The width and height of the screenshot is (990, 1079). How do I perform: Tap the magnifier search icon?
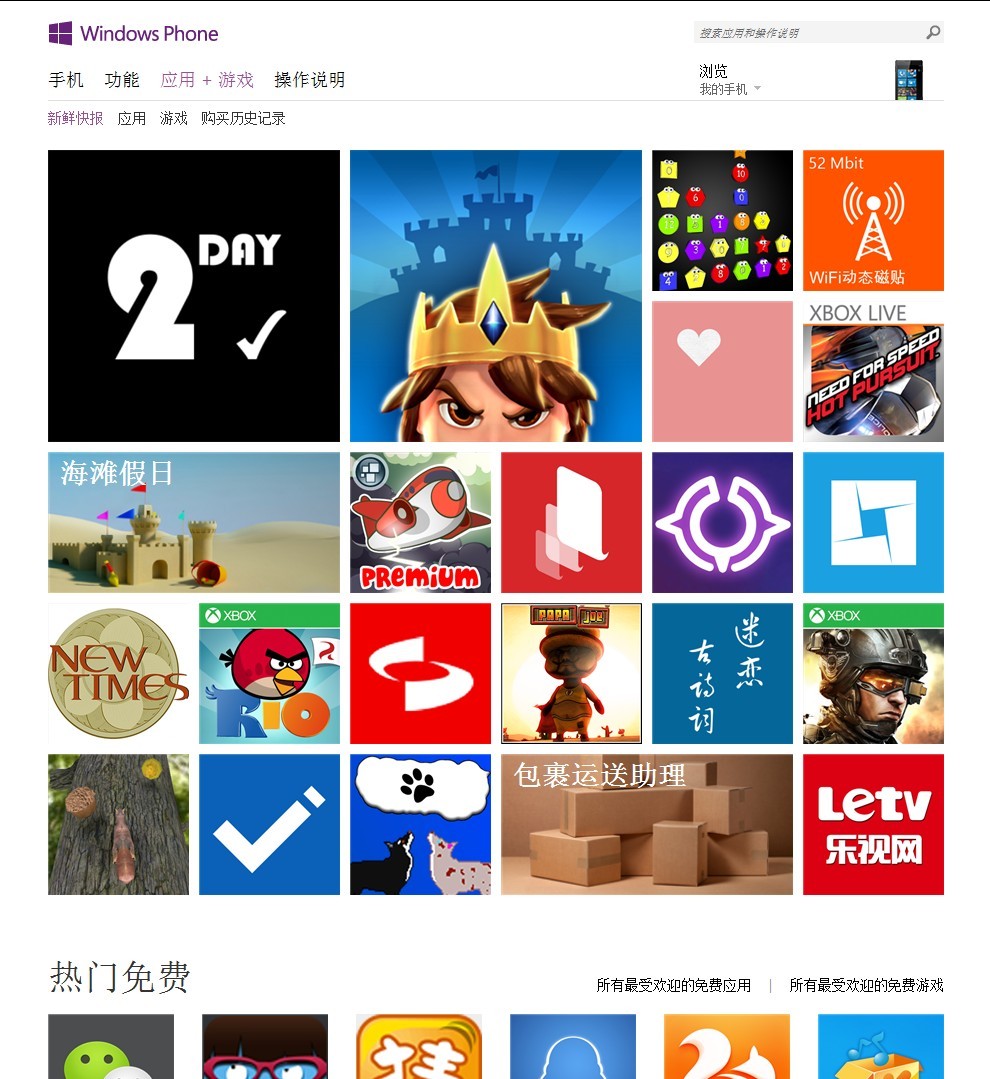[933, 33]
